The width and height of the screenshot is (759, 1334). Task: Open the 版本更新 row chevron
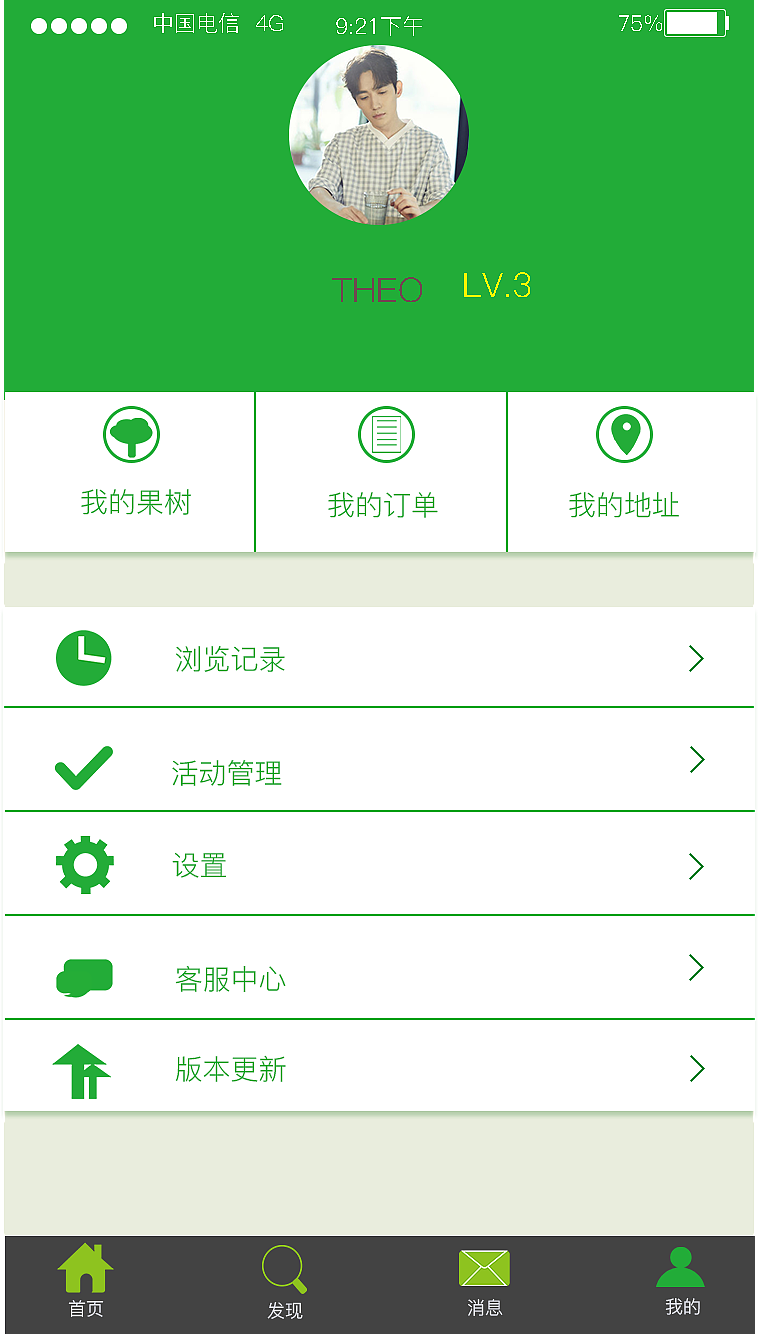click(697, 1068)
